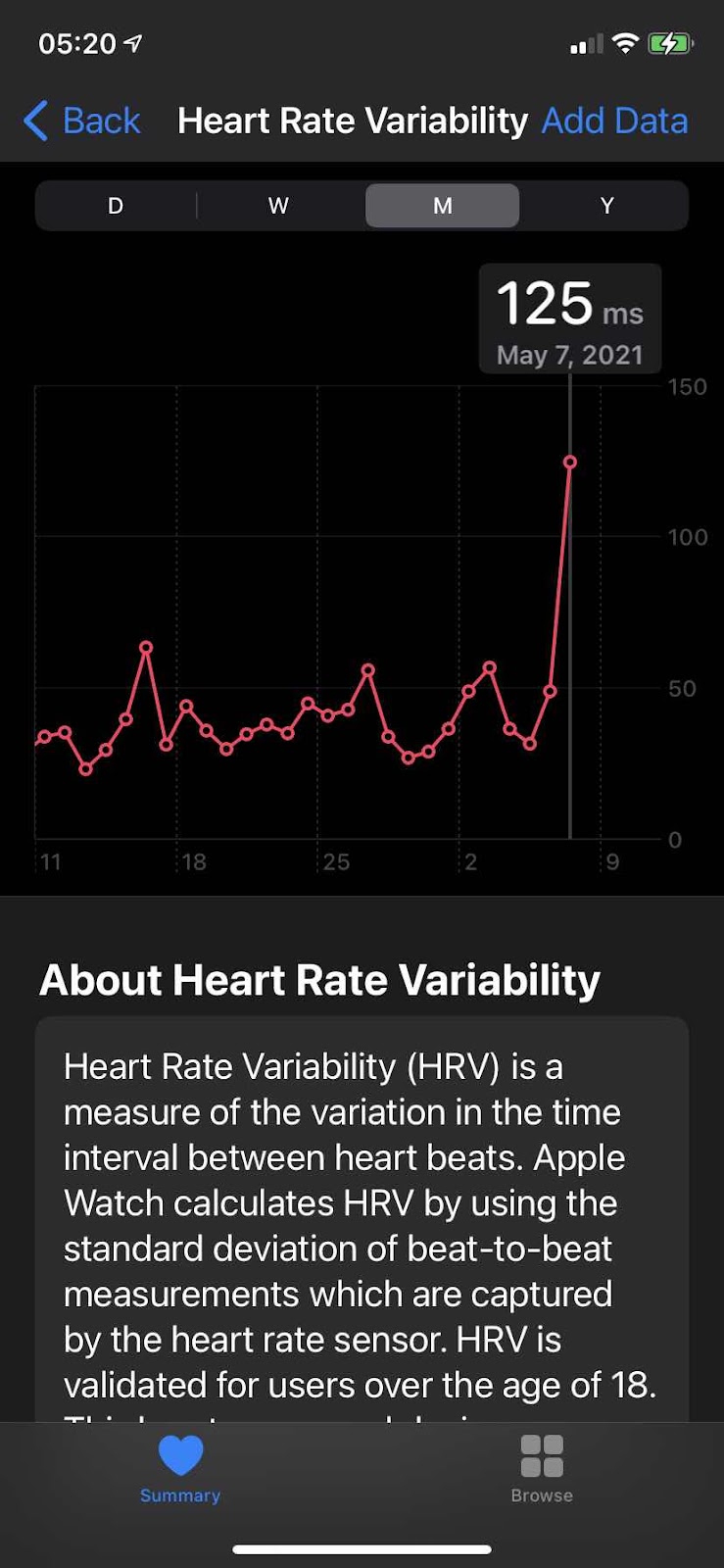Select the May 7 peak data point
The width and height of the screenshot is (724, 1568).
569,463
